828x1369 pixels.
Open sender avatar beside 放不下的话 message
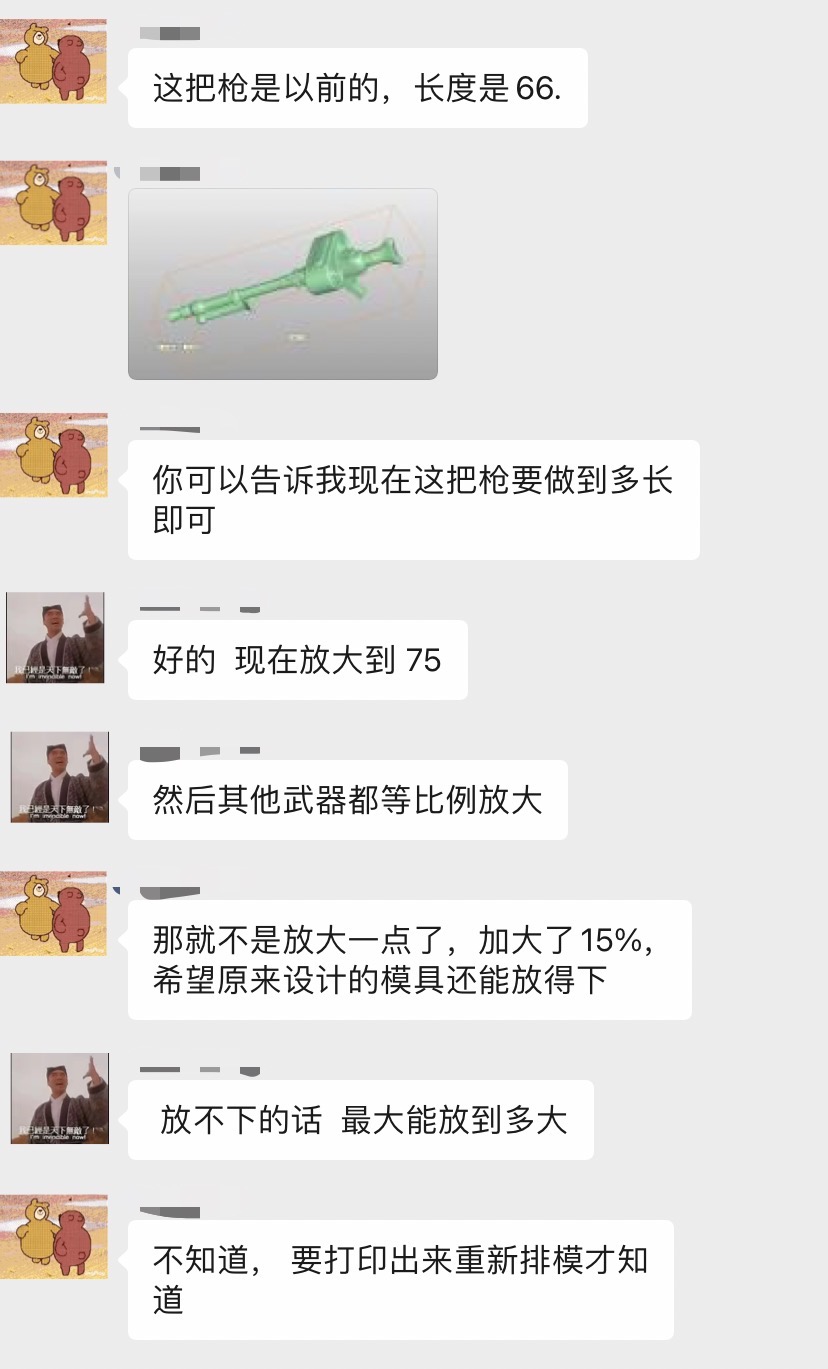59,1098
